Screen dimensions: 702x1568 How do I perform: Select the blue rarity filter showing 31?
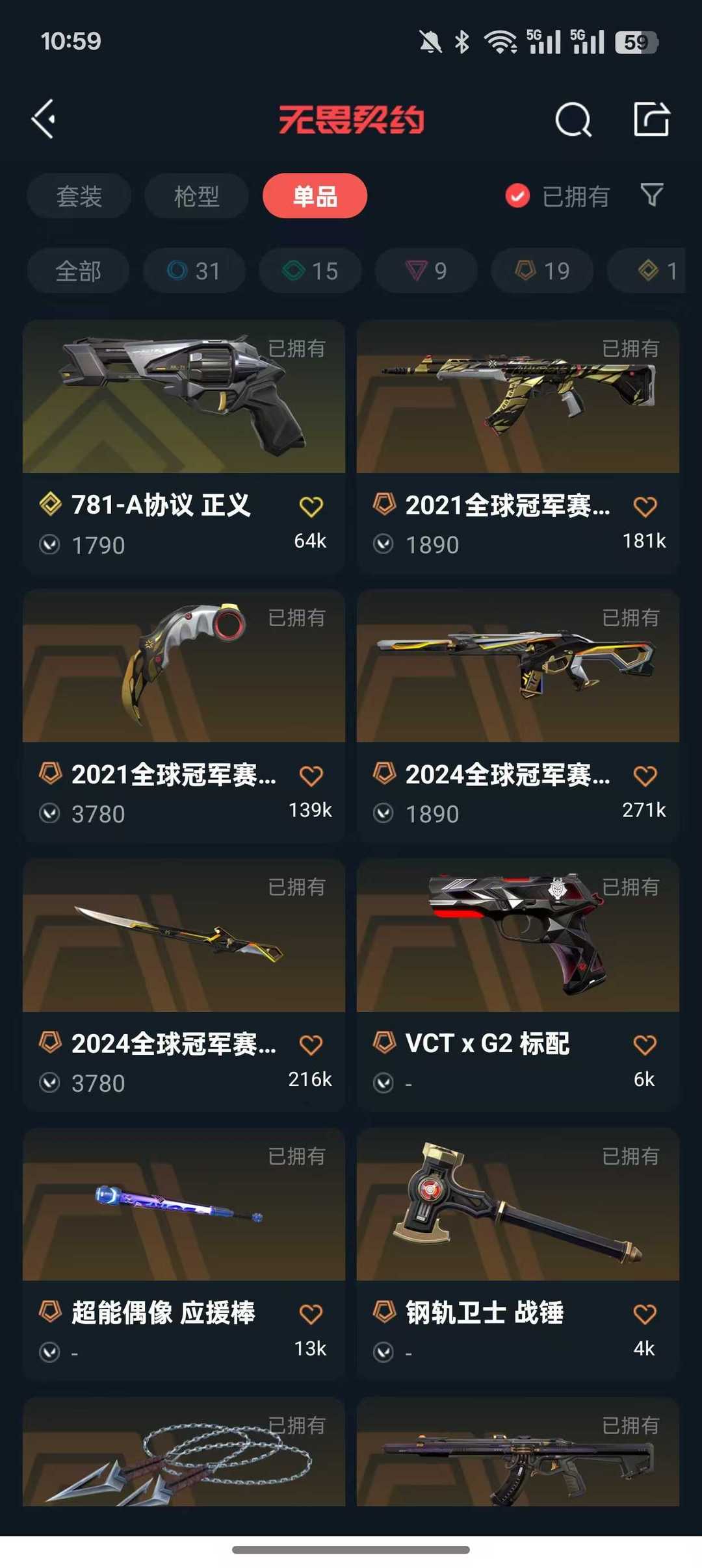tap(193, 271)
